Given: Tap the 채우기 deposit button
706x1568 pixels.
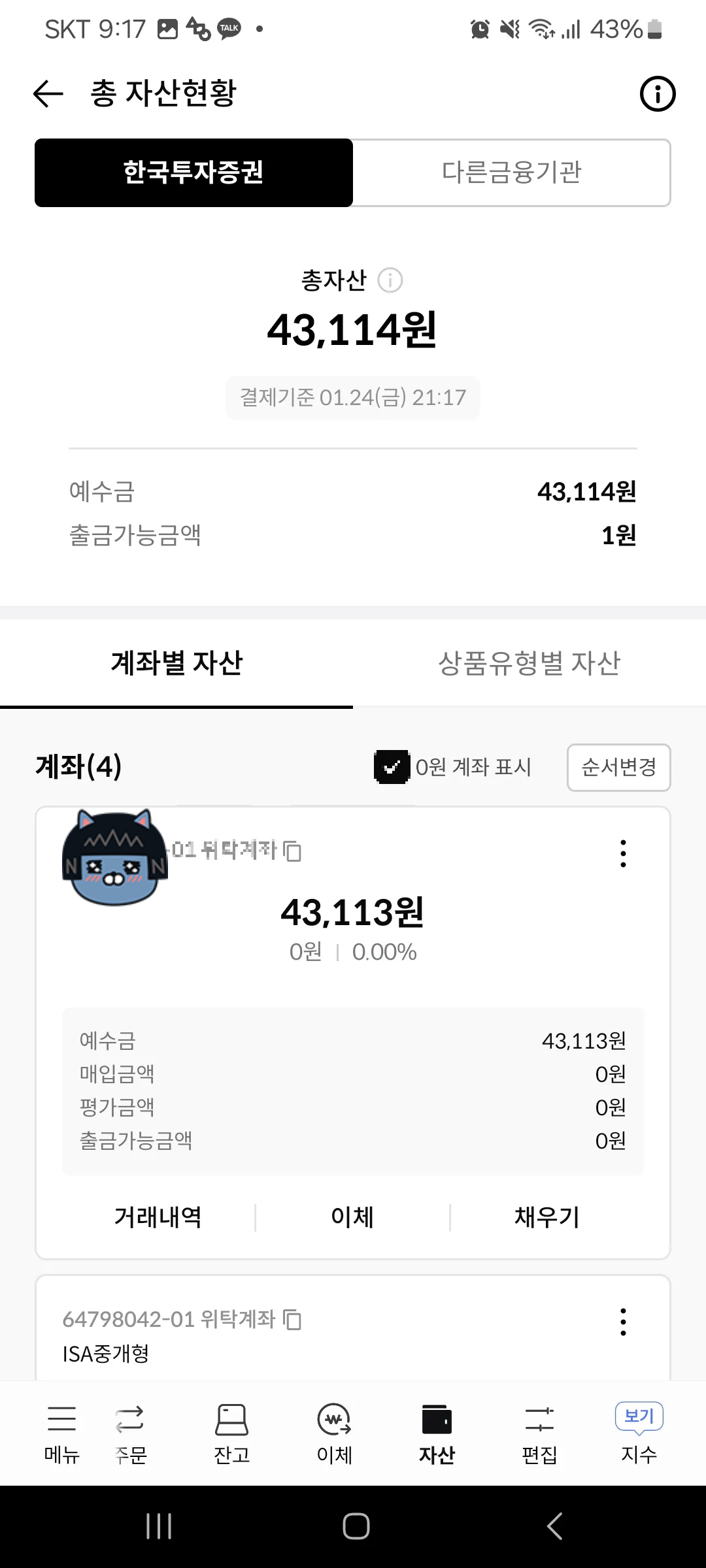Looking at the screenshot, I should coord(548,1215).
